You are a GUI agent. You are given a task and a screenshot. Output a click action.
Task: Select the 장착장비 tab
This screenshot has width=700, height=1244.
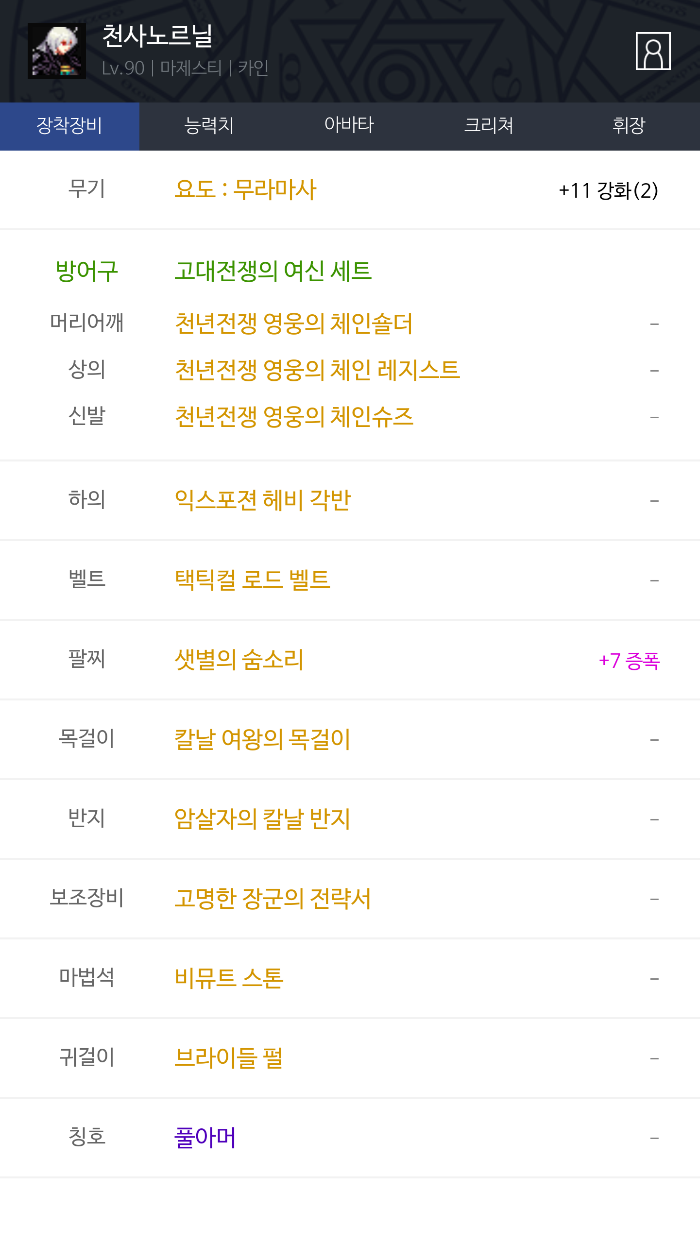coord(70,126)
